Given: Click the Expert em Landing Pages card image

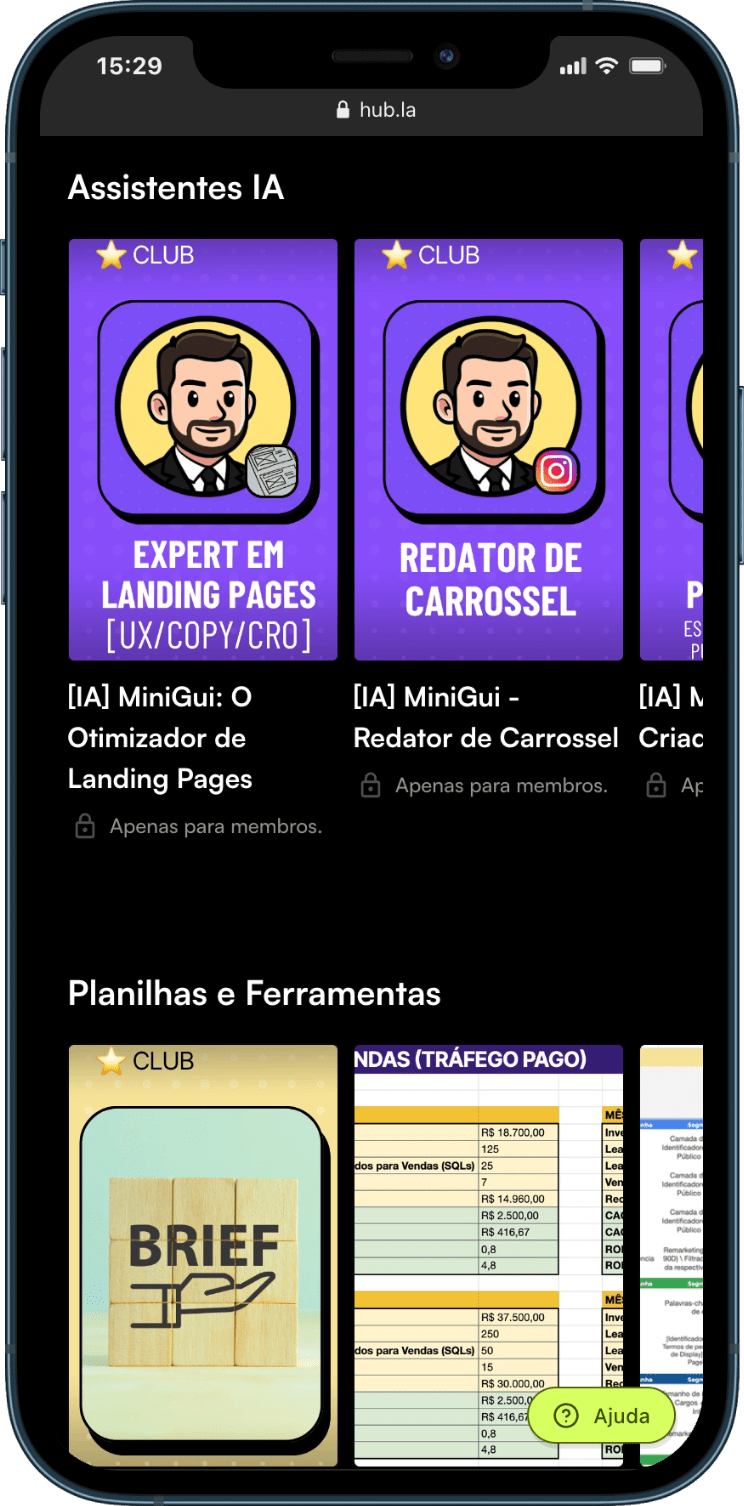Looking at the screenshot, I should tap(203, 447).
